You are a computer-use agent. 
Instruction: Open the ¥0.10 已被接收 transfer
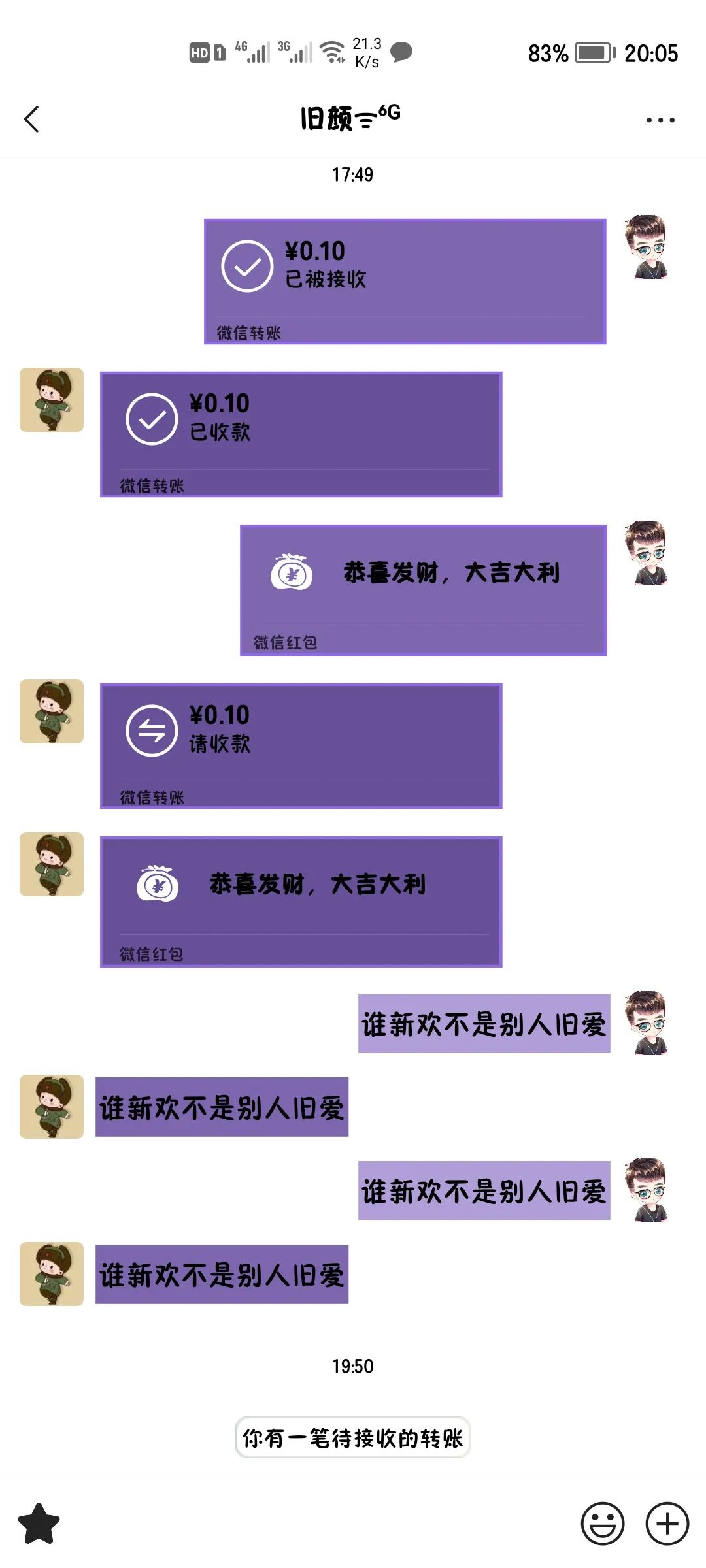[405, 281]
